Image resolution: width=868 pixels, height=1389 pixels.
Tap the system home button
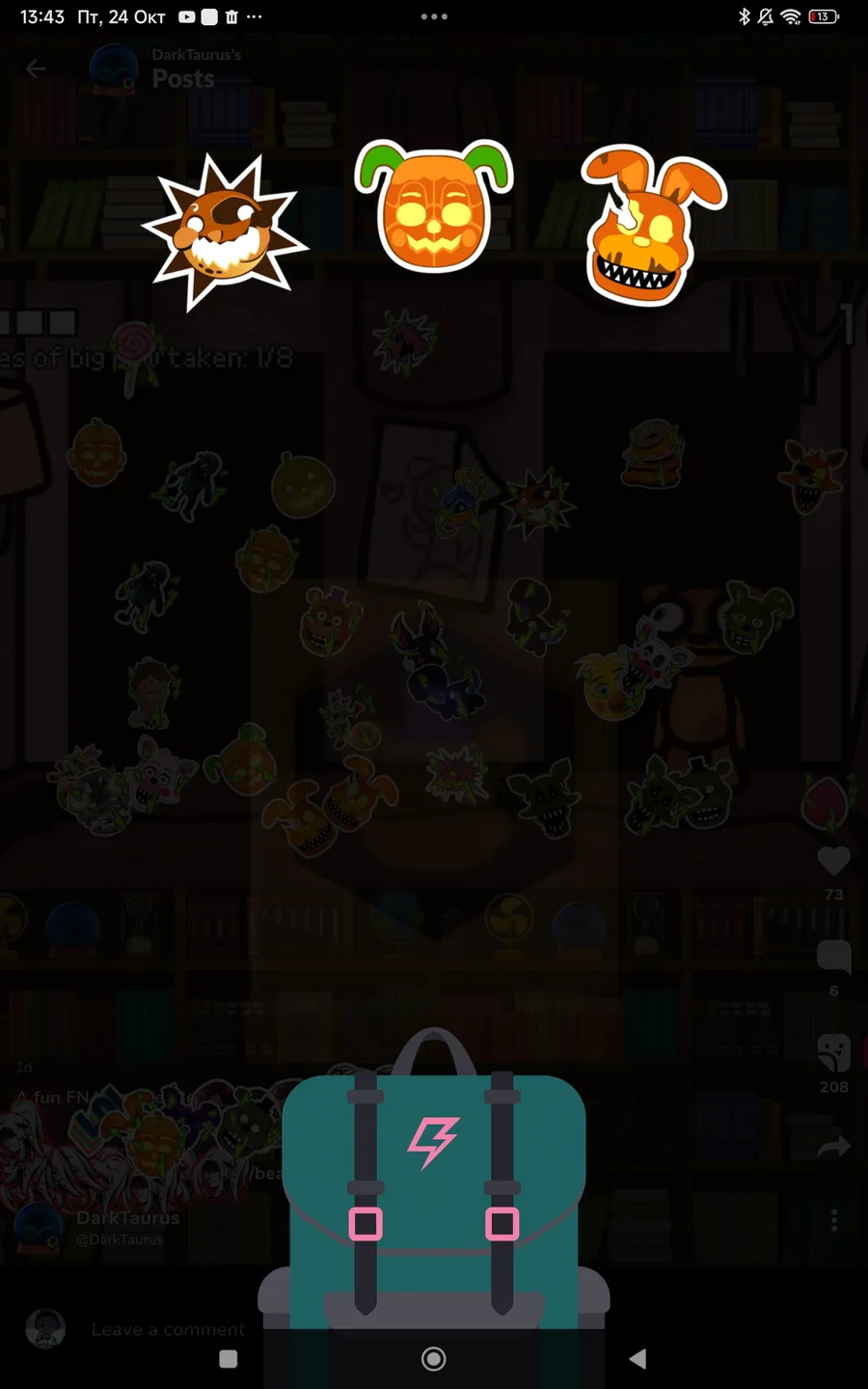(434, 1359)
